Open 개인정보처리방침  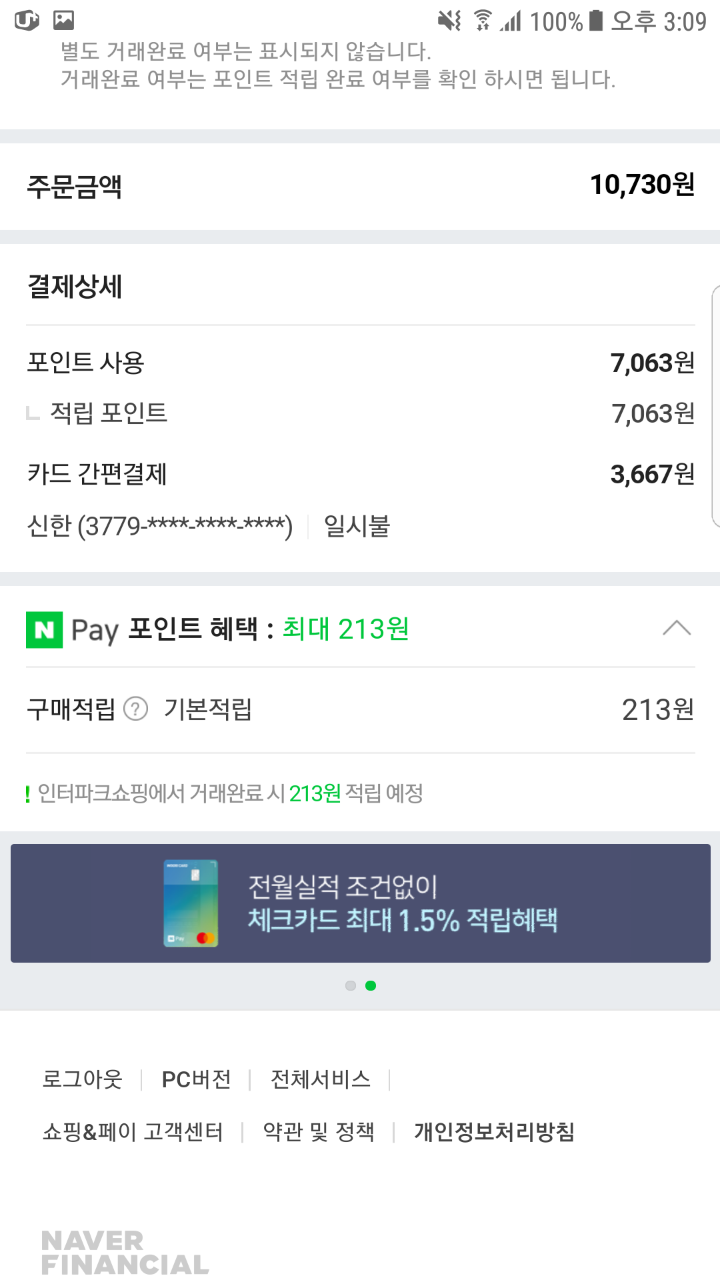494,1132
